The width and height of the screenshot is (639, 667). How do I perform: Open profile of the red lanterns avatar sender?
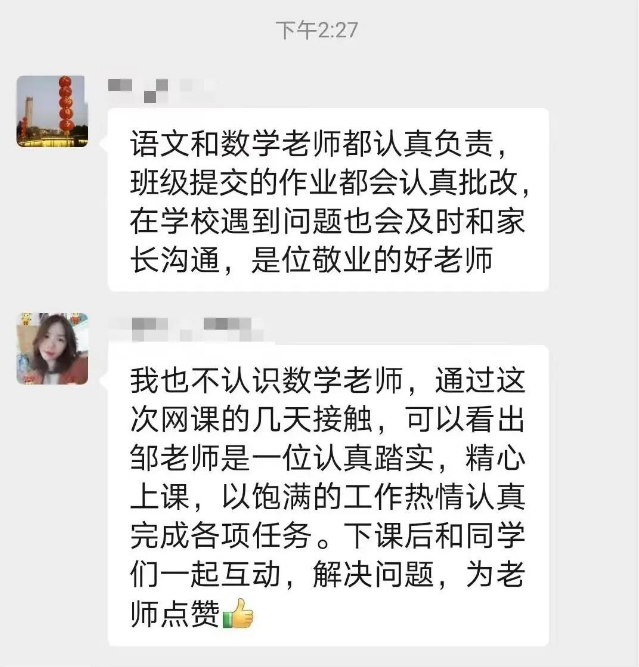52,110
